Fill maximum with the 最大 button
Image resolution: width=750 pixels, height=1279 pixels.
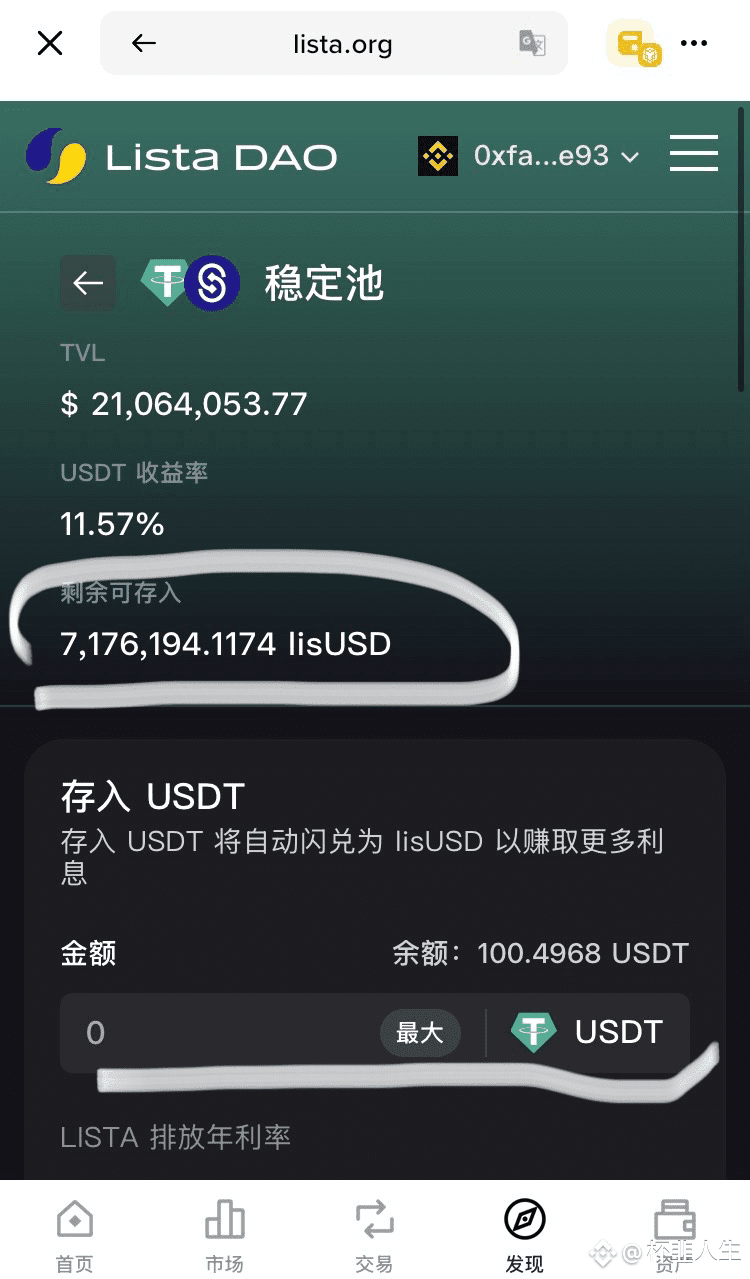(x=420, y=1032)
